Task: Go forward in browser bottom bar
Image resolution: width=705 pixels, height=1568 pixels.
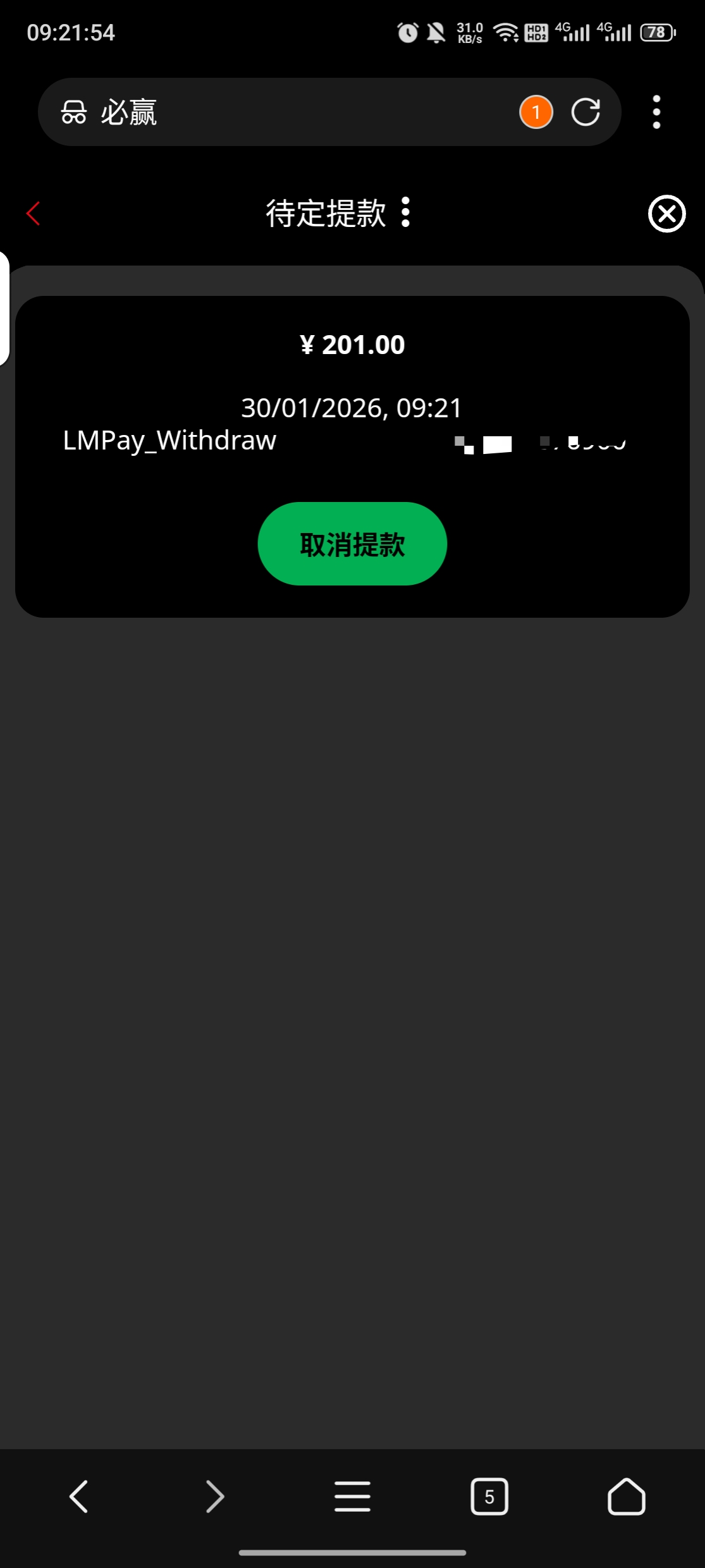Action: (x=215, y=1497)
